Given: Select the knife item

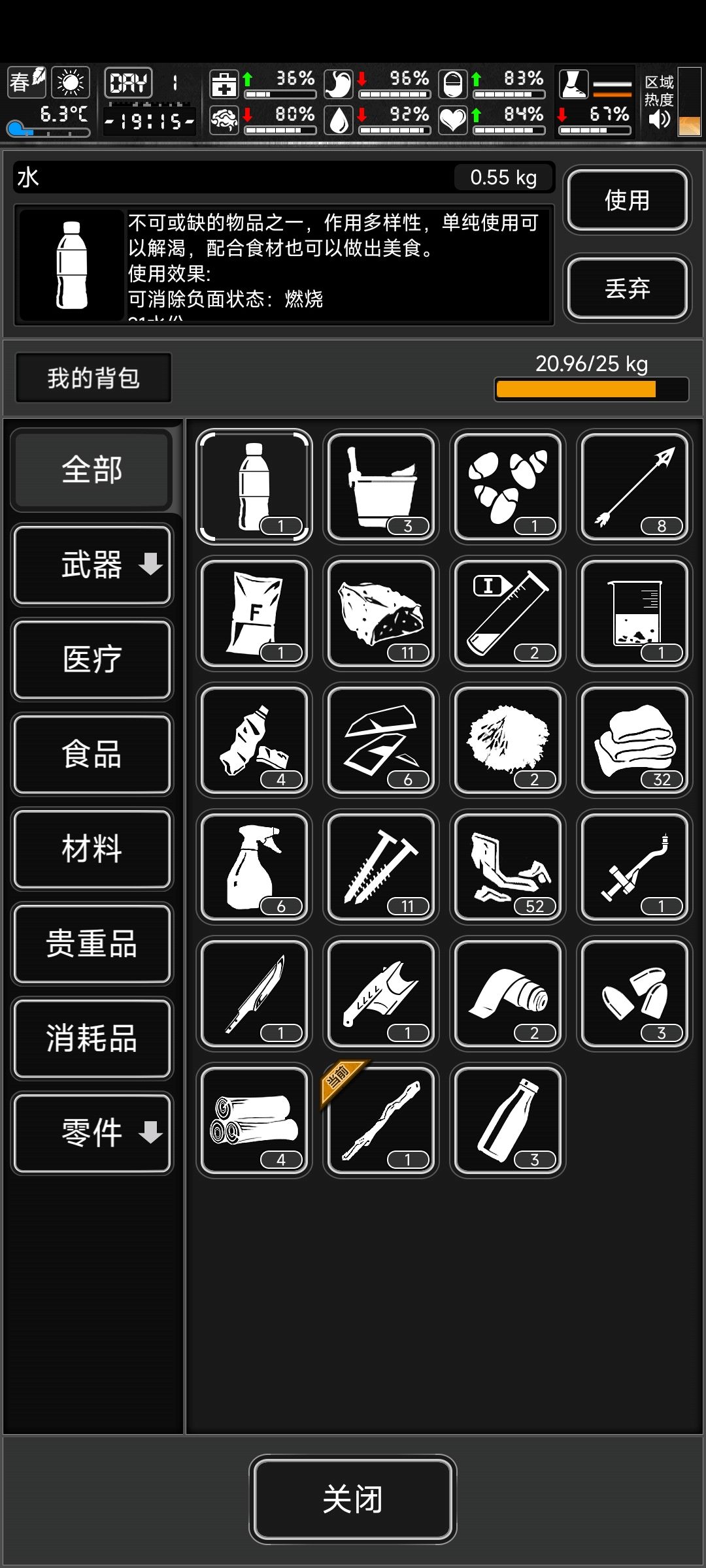Looking at the screenshot, I should pos(254,993).
